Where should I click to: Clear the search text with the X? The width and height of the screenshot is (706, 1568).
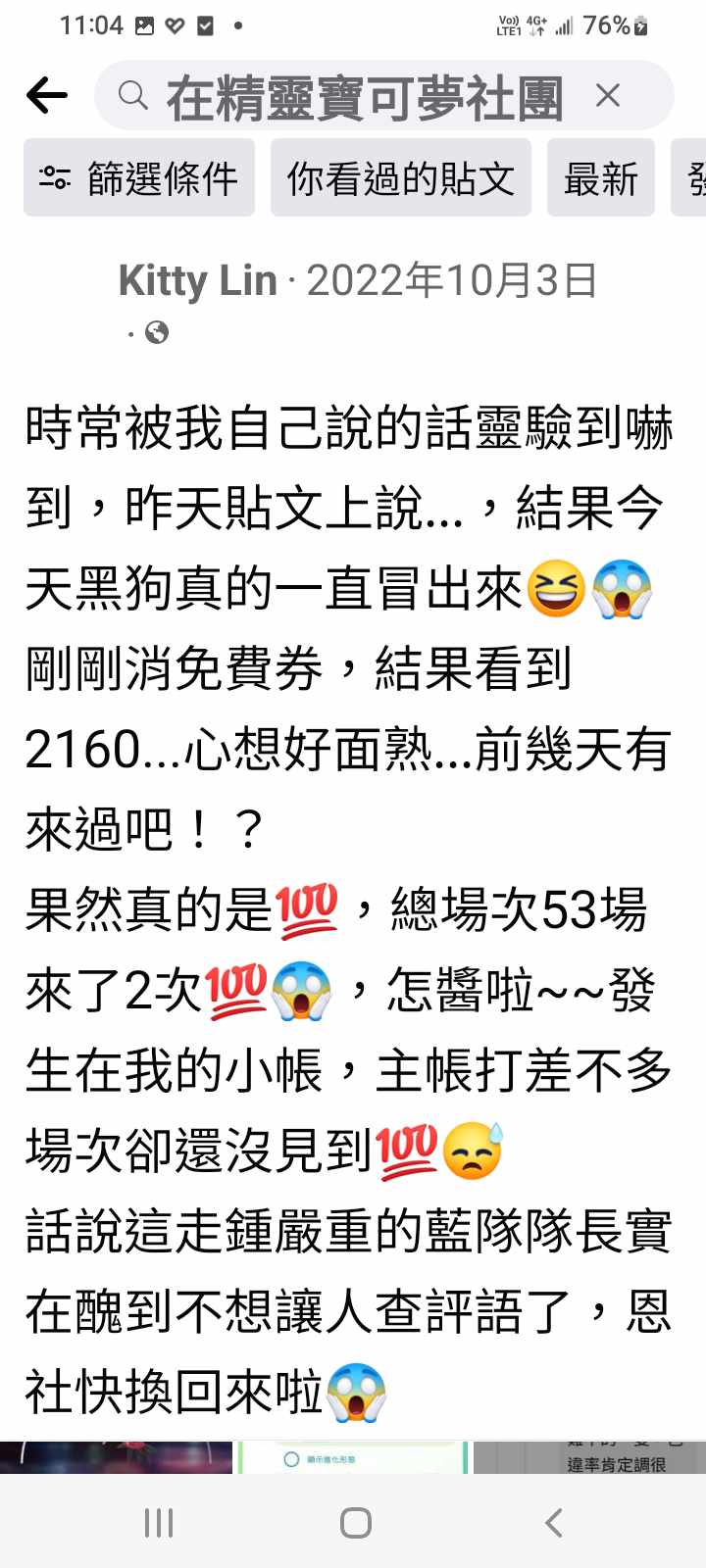click(608, 95)
